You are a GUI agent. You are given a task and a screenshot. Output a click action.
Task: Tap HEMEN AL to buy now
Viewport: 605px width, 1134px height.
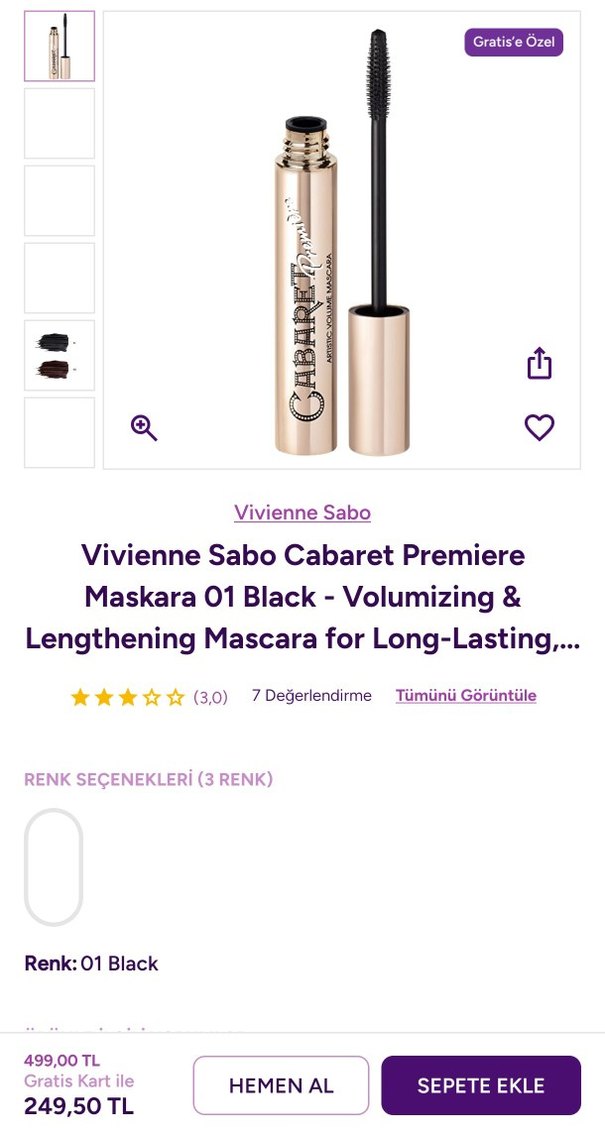[281, 1085]
